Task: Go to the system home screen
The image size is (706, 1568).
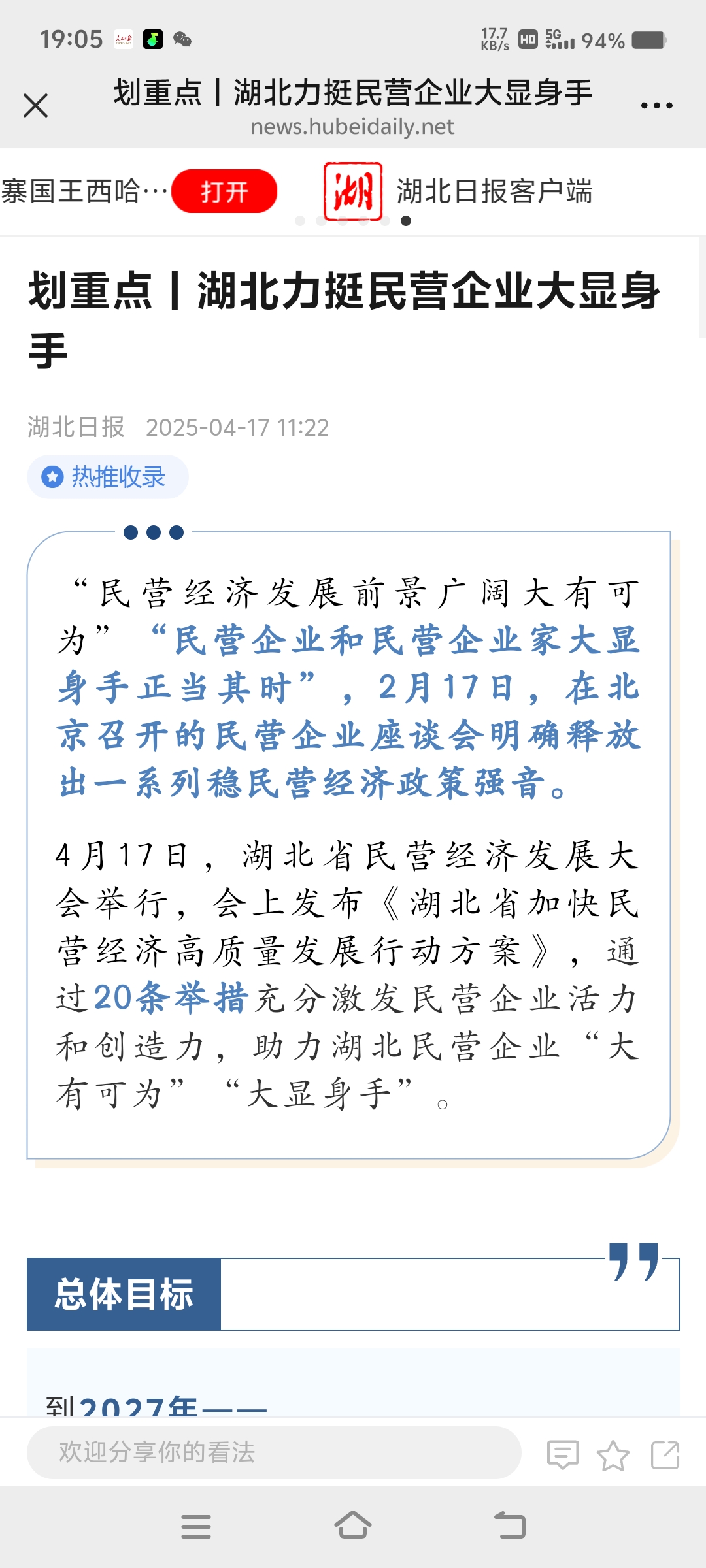Action: click(353, 1526)
